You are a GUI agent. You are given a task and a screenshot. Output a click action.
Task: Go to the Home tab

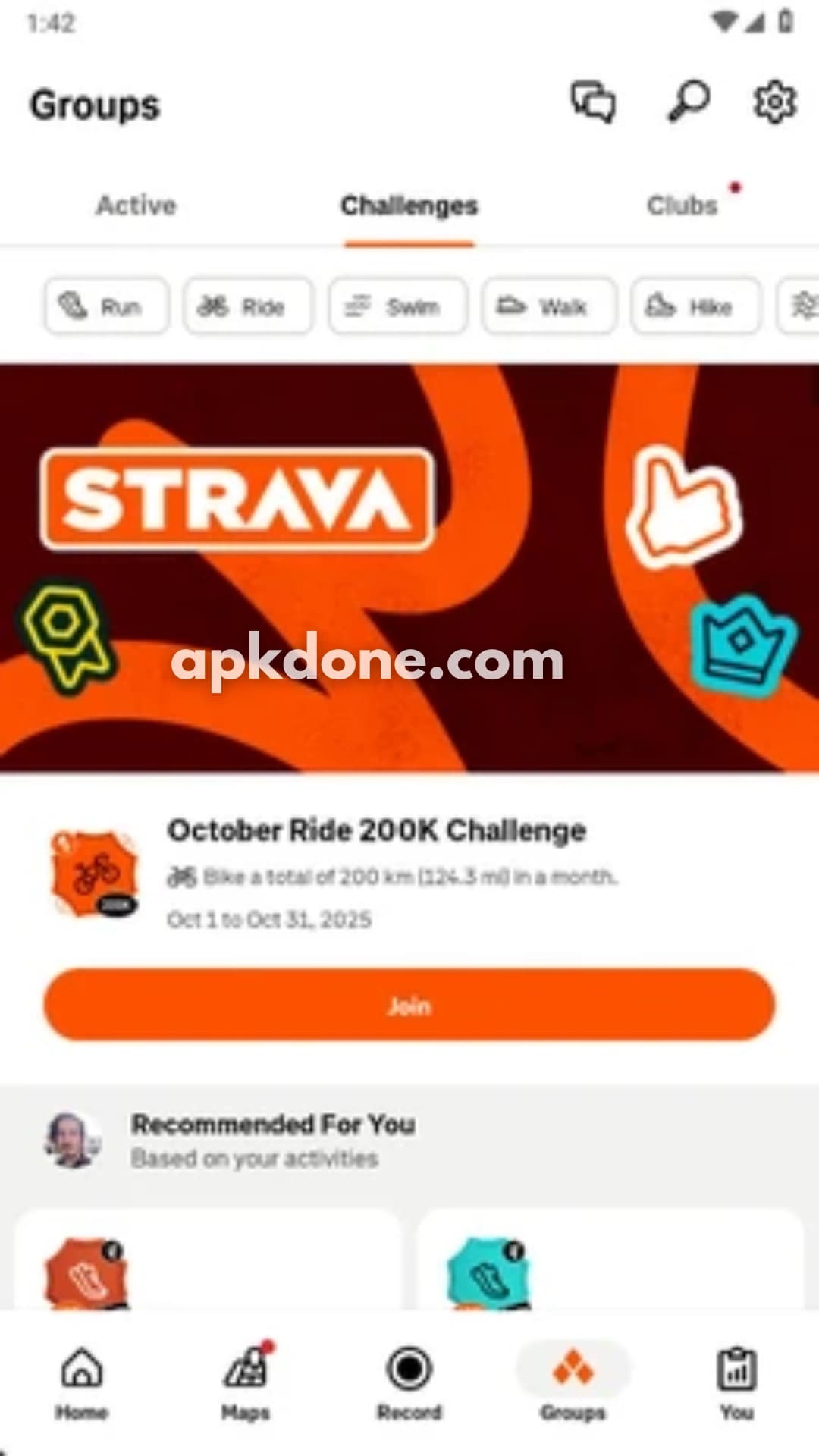click(x=82, y=1383)
